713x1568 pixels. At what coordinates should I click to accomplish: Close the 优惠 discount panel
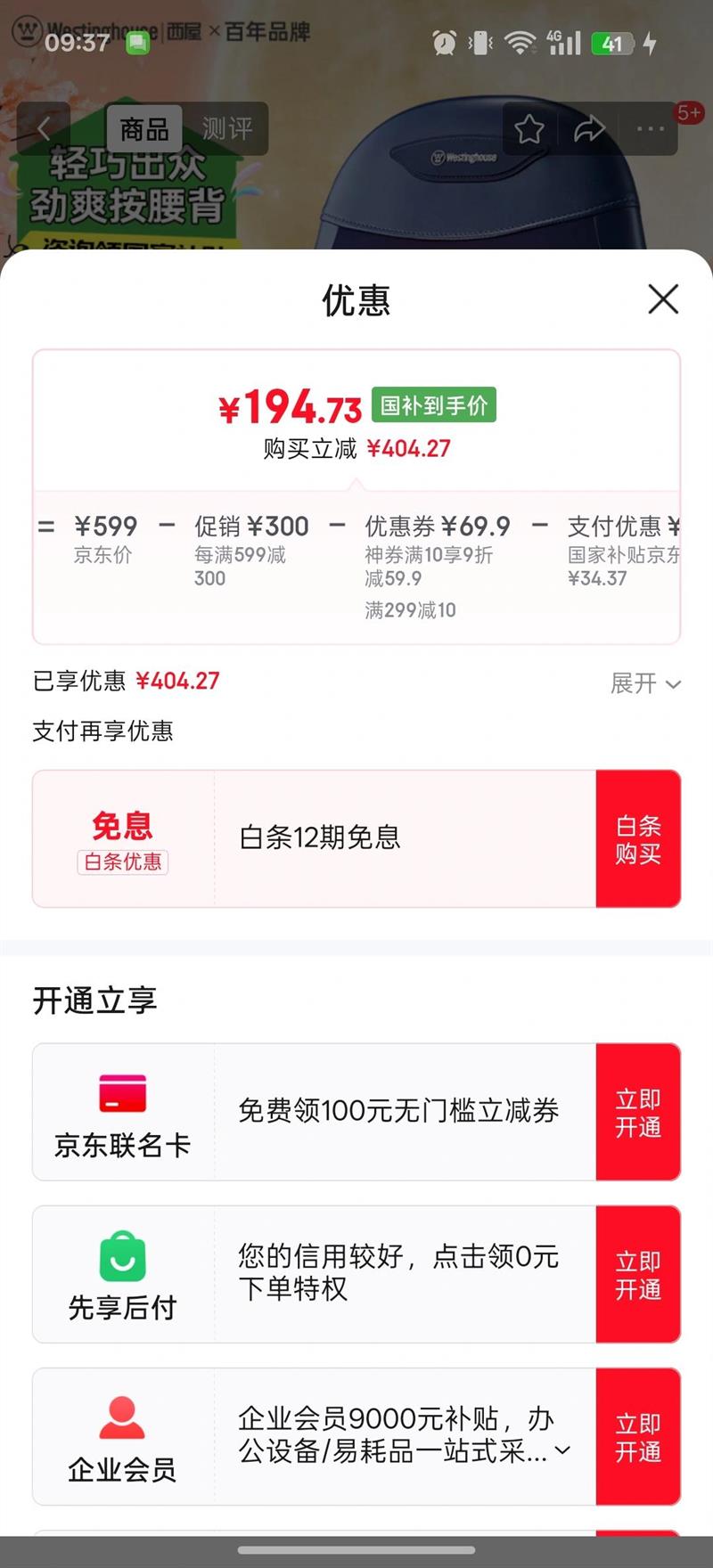[x=663, y=299]
